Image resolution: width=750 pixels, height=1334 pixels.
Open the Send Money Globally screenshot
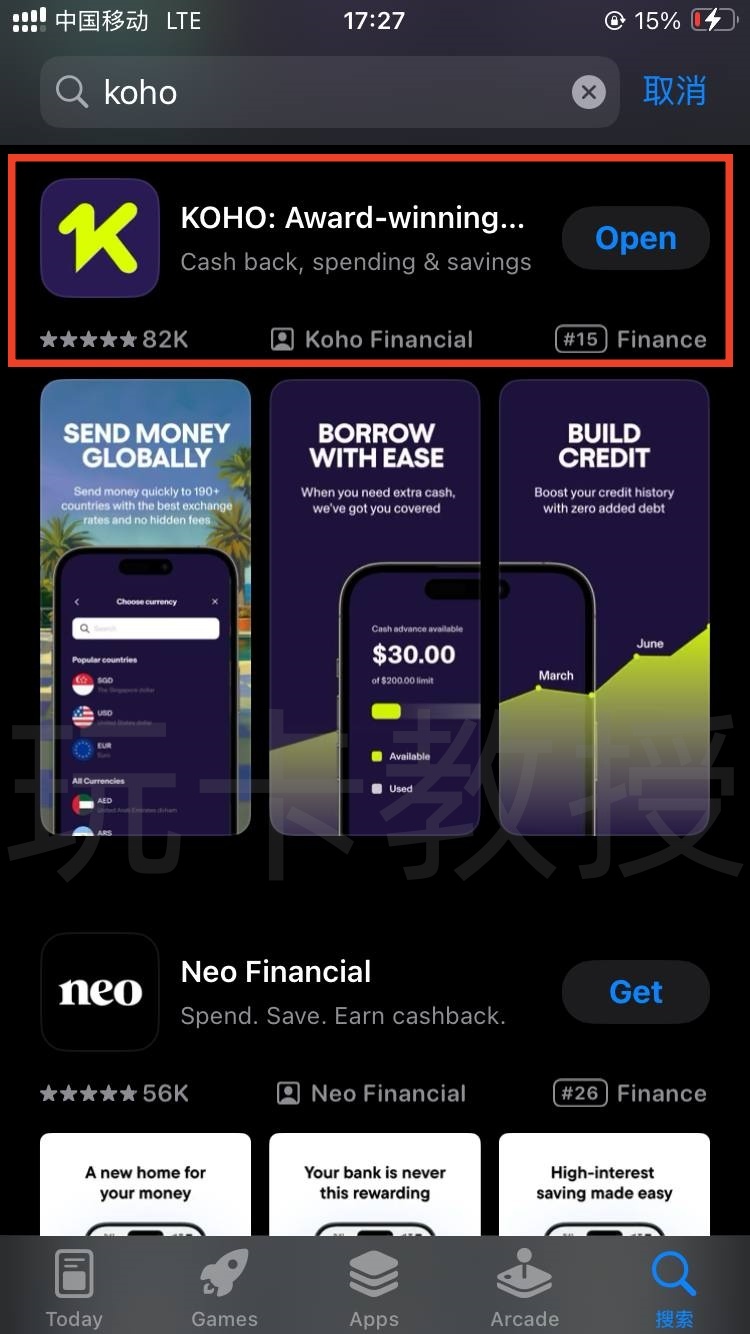click(x=146, y=607)
